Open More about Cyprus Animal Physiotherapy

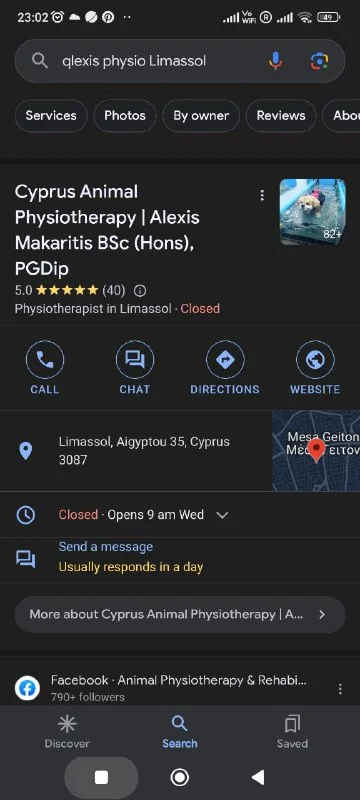coord(179,614)
